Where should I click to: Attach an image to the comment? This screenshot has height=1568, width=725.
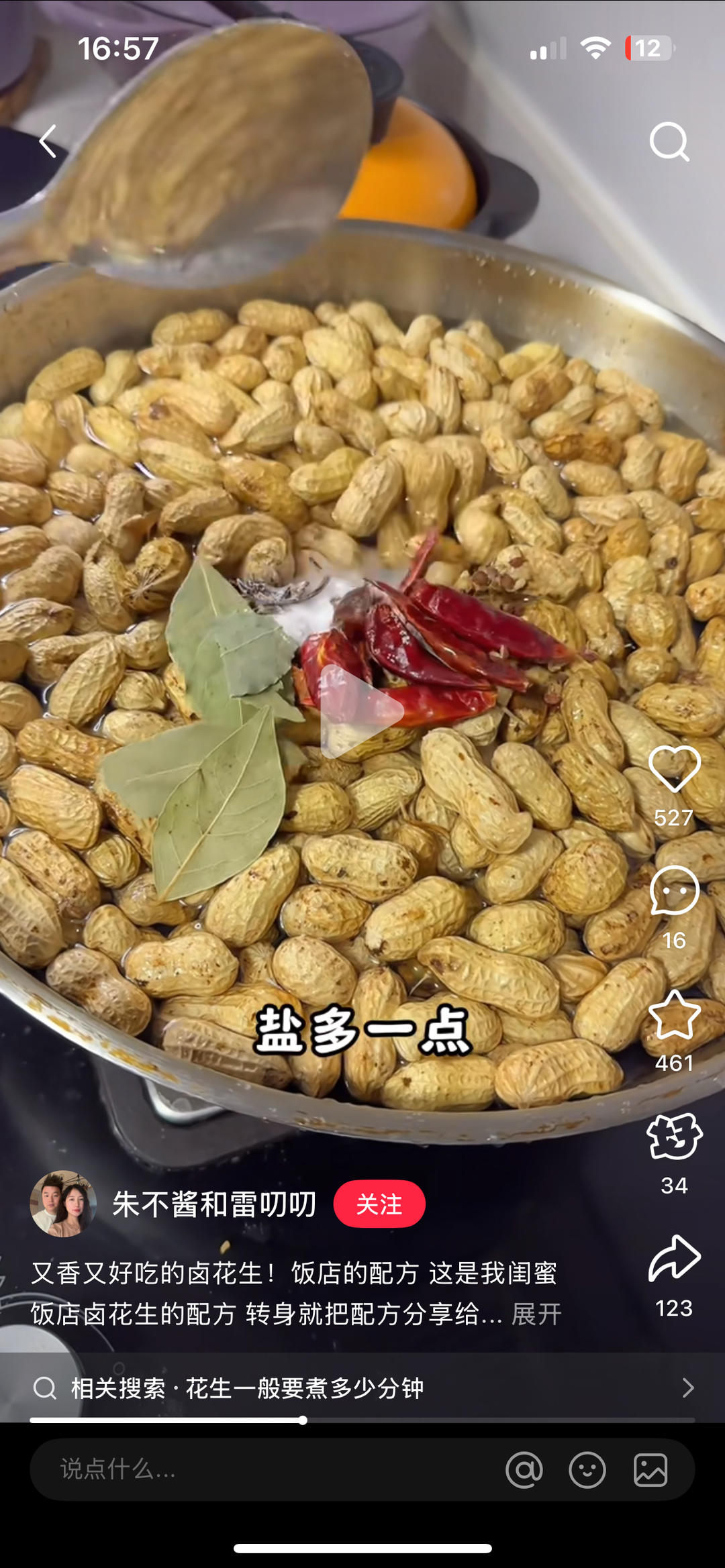click(x=650, y=1470)
